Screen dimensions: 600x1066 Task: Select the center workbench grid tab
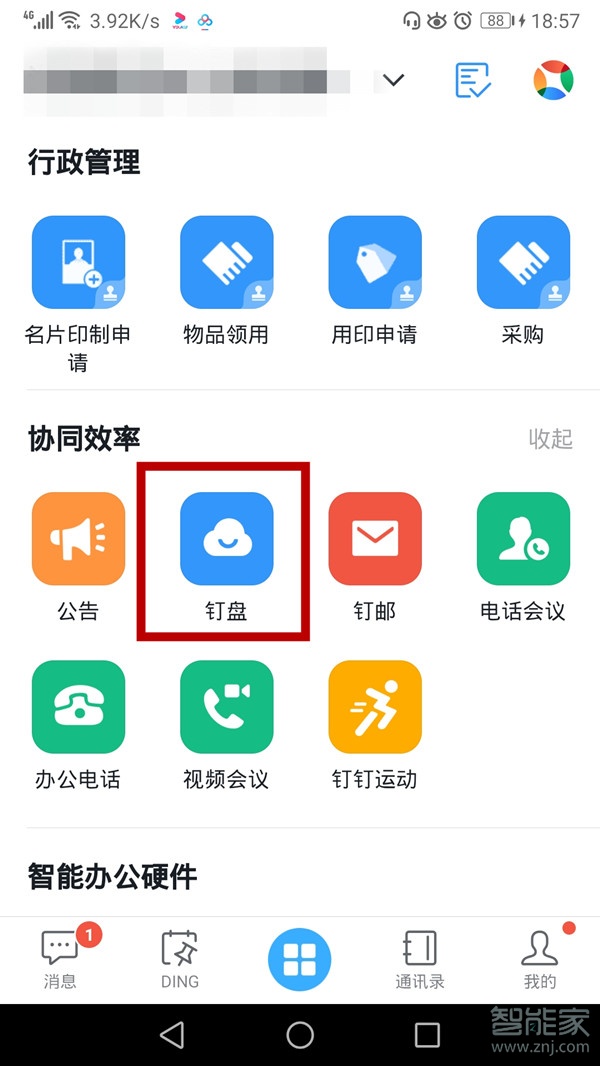pos(300,958)
